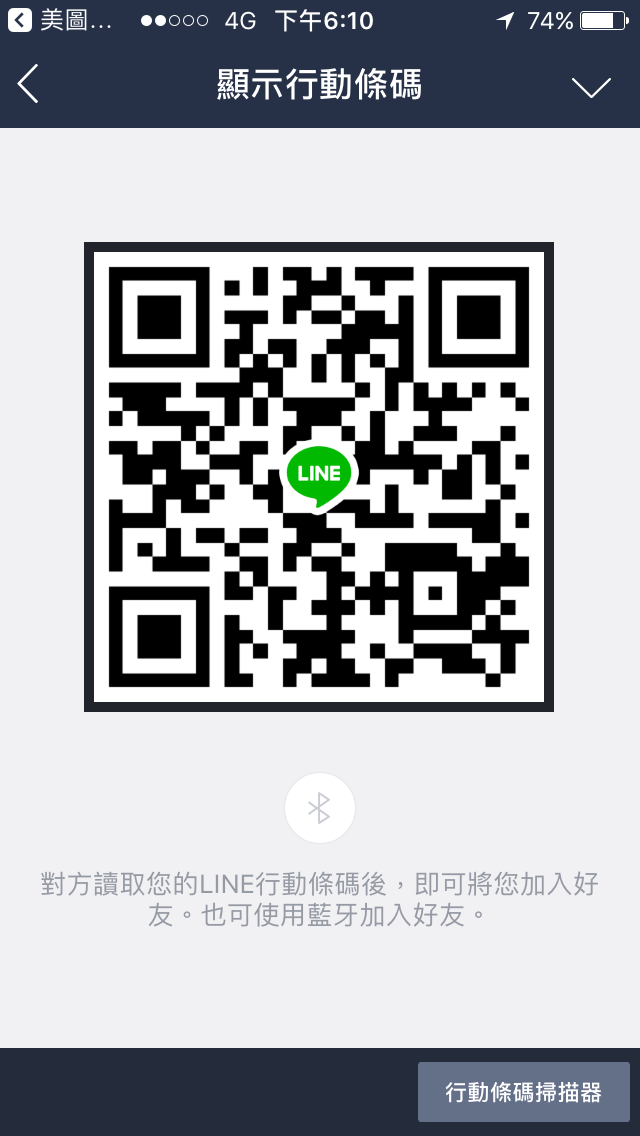The height and width of the screenshot is (1136, 640).
Task: Open the 行動條碼掃描器 scanner
Action: coord(523,1092)
